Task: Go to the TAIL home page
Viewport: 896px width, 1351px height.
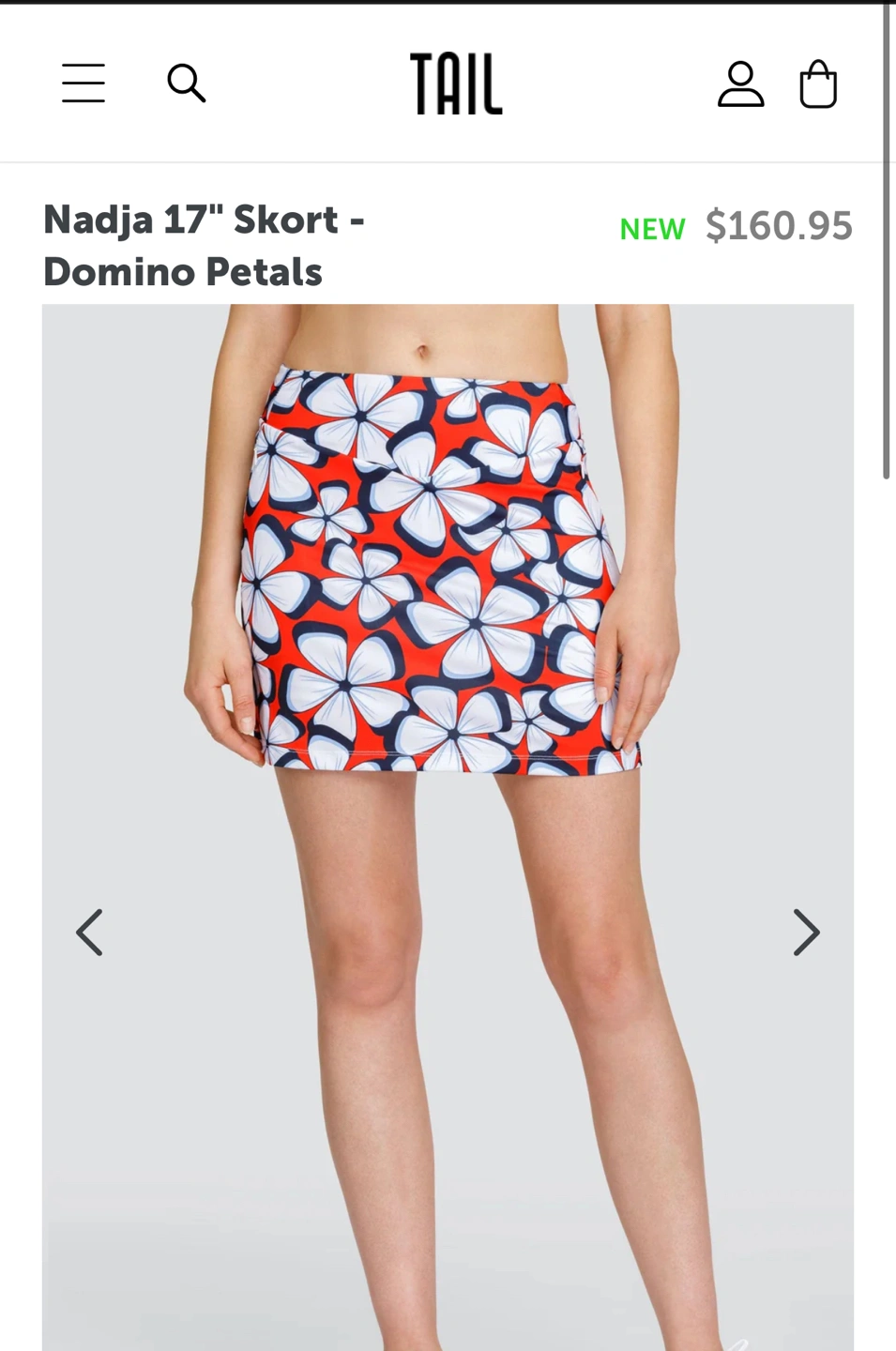Action: [456, 84]
